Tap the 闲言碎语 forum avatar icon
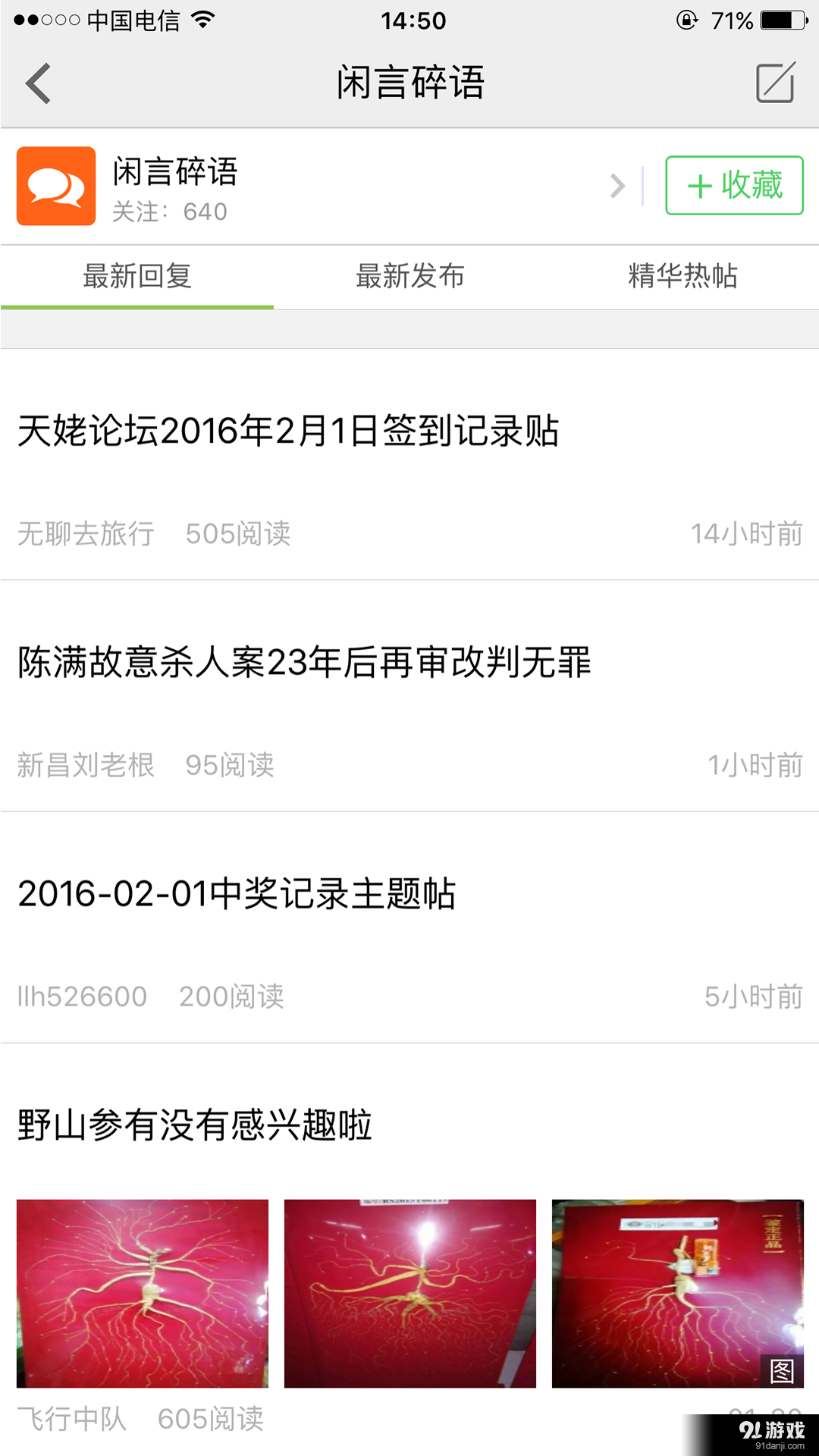 (x=55, y=187)
